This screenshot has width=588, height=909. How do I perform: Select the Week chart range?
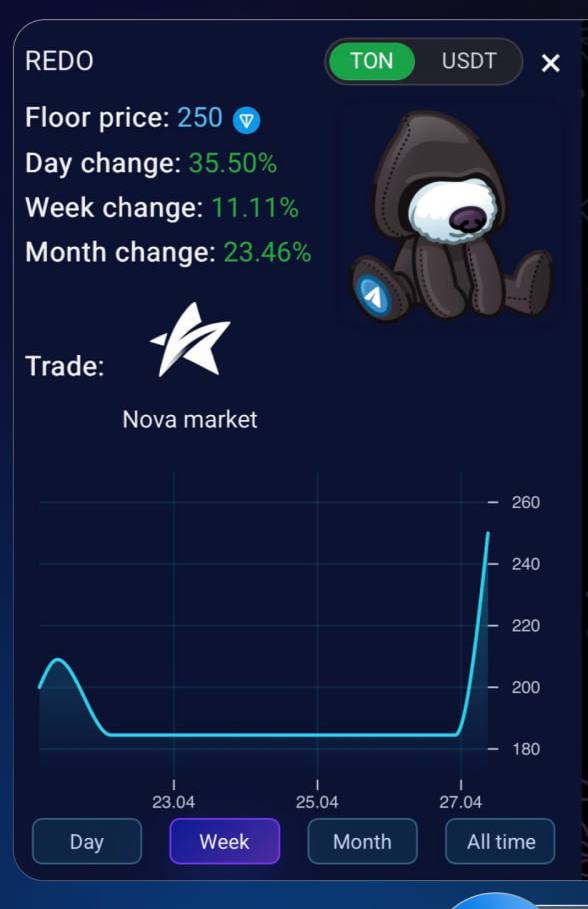224,841
